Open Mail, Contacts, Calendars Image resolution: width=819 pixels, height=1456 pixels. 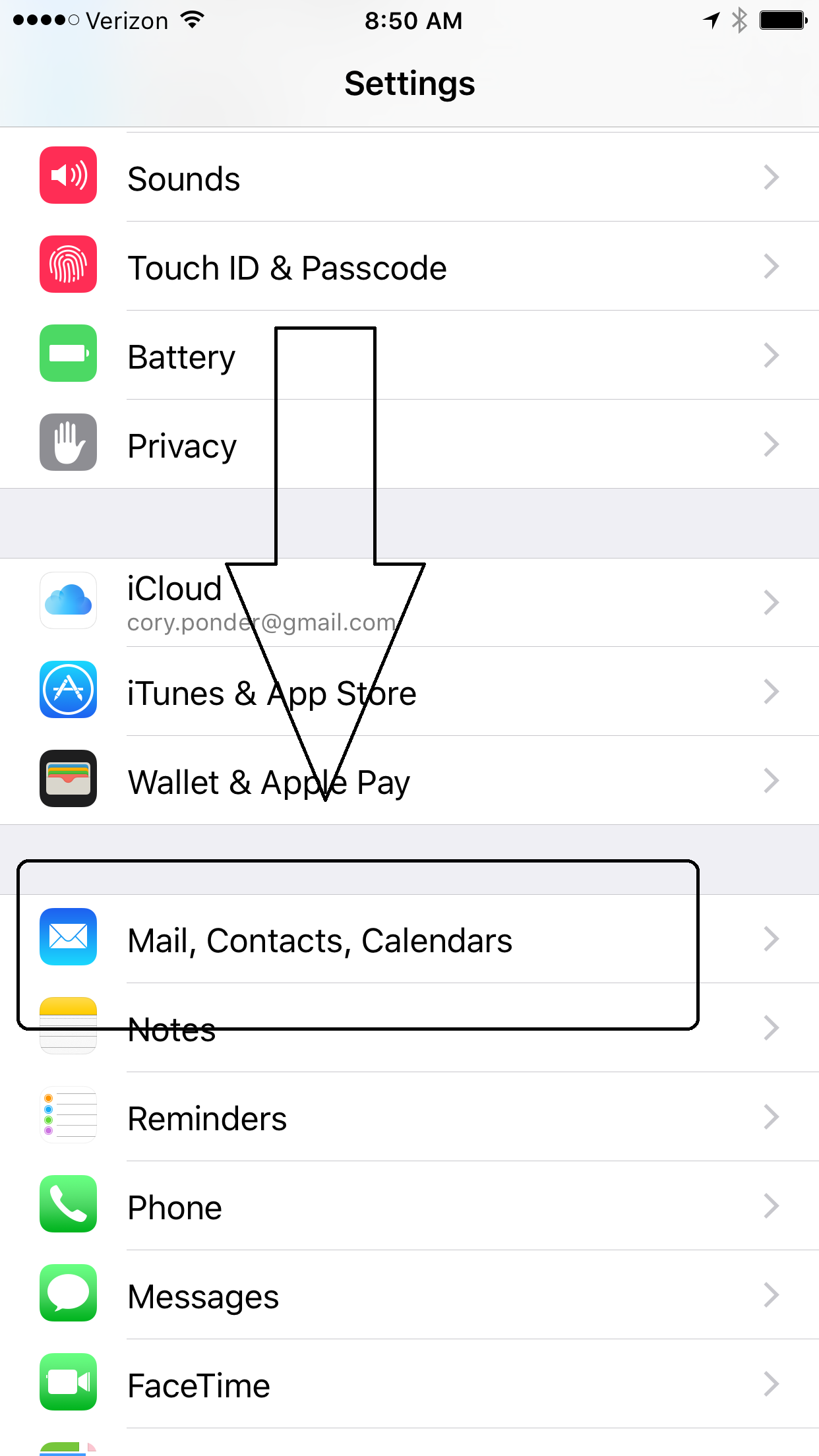(x=409, y=939)
